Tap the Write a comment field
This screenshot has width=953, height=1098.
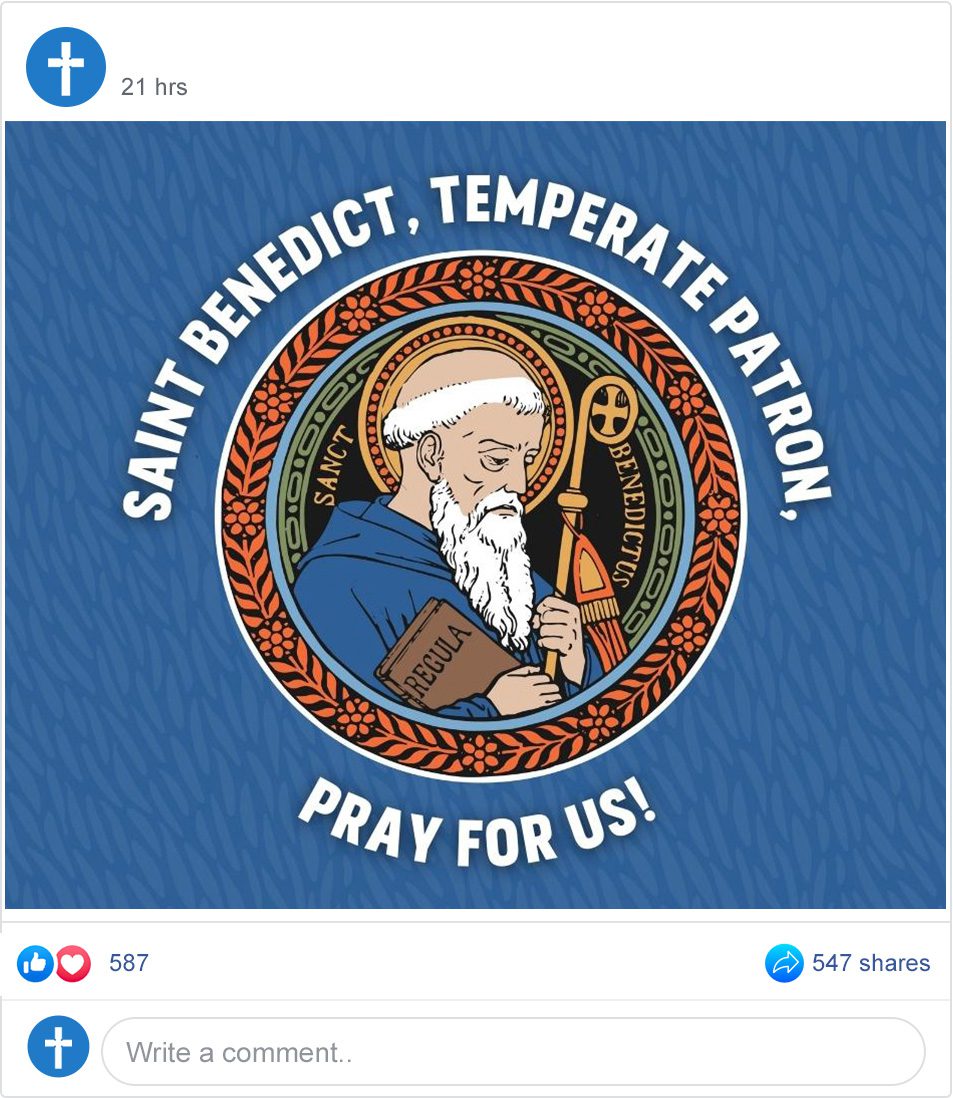[513, 1052]
